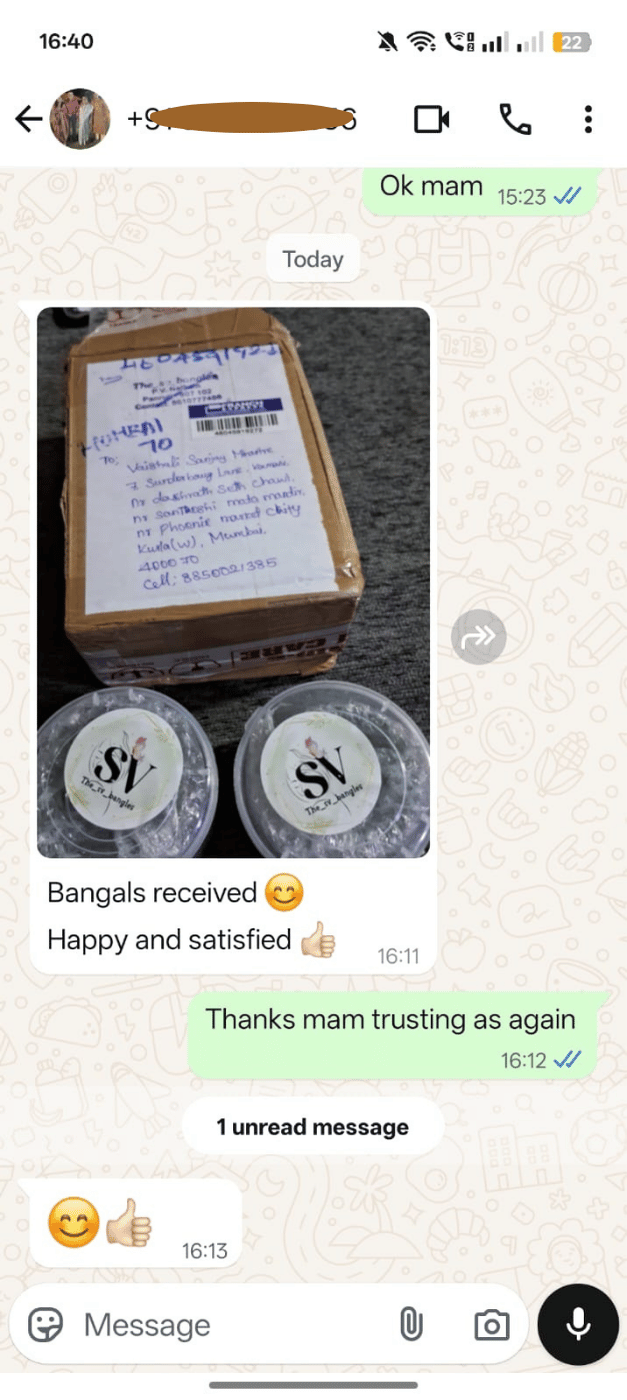The width and height of the screenshot is (627, 1400).
Task: Focus the Message text field
Action: click(x=230, y=1325)
